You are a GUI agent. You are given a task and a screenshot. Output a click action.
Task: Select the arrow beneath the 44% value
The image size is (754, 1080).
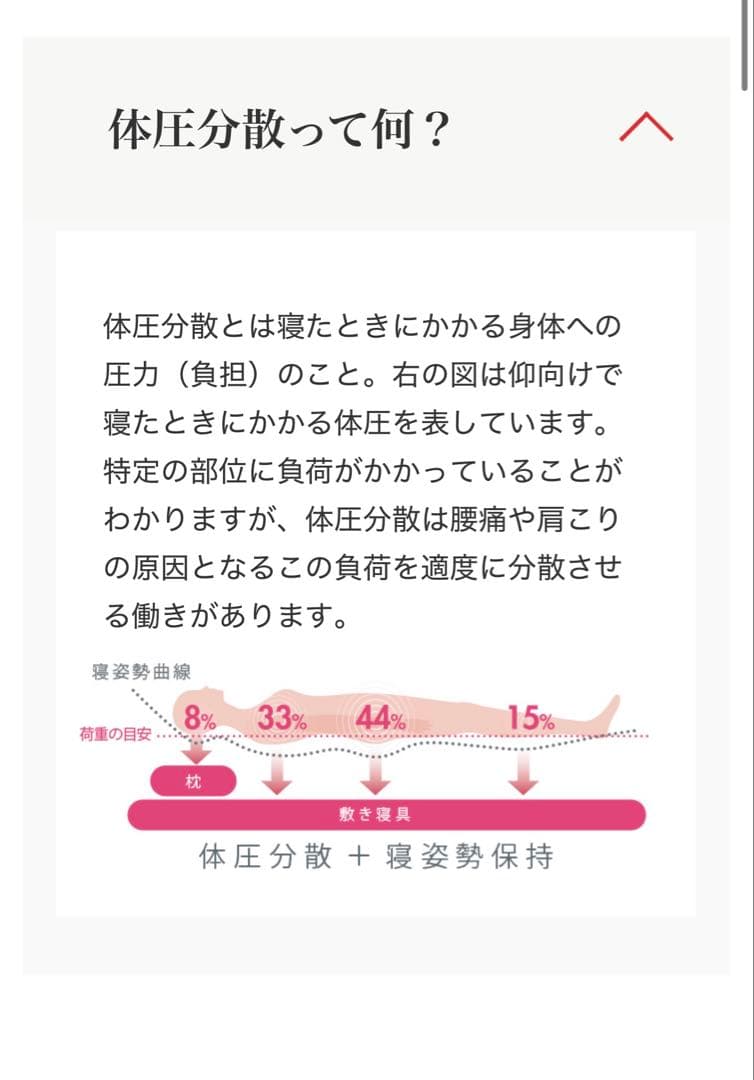375,773
